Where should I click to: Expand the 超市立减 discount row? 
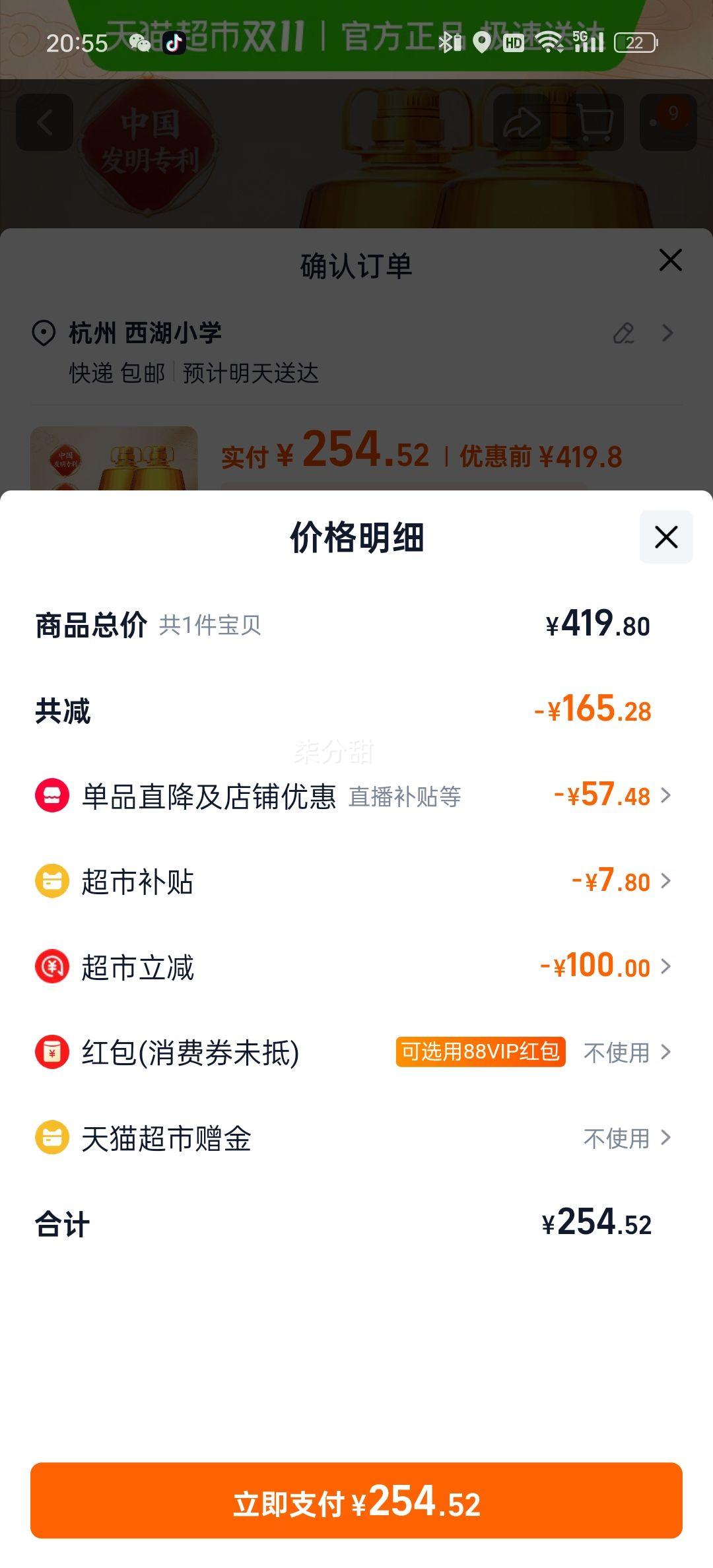pyautogui.click(x=605, y=967)
